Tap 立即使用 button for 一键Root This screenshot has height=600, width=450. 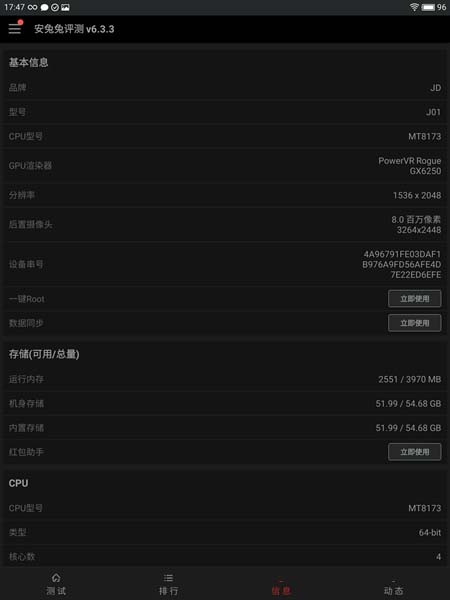[x=414, y=299]
